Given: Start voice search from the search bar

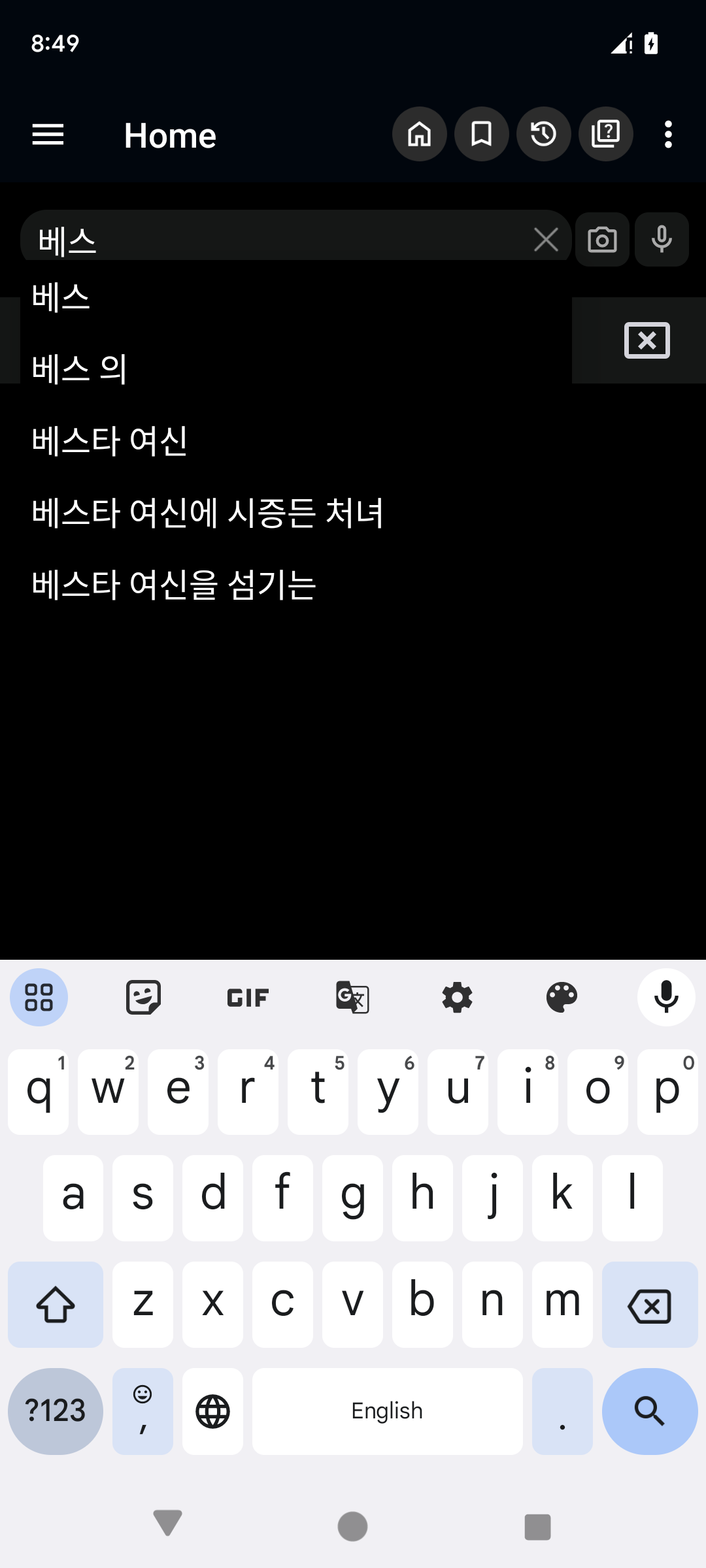Looking at the screenshot, I should coord(662,240).
